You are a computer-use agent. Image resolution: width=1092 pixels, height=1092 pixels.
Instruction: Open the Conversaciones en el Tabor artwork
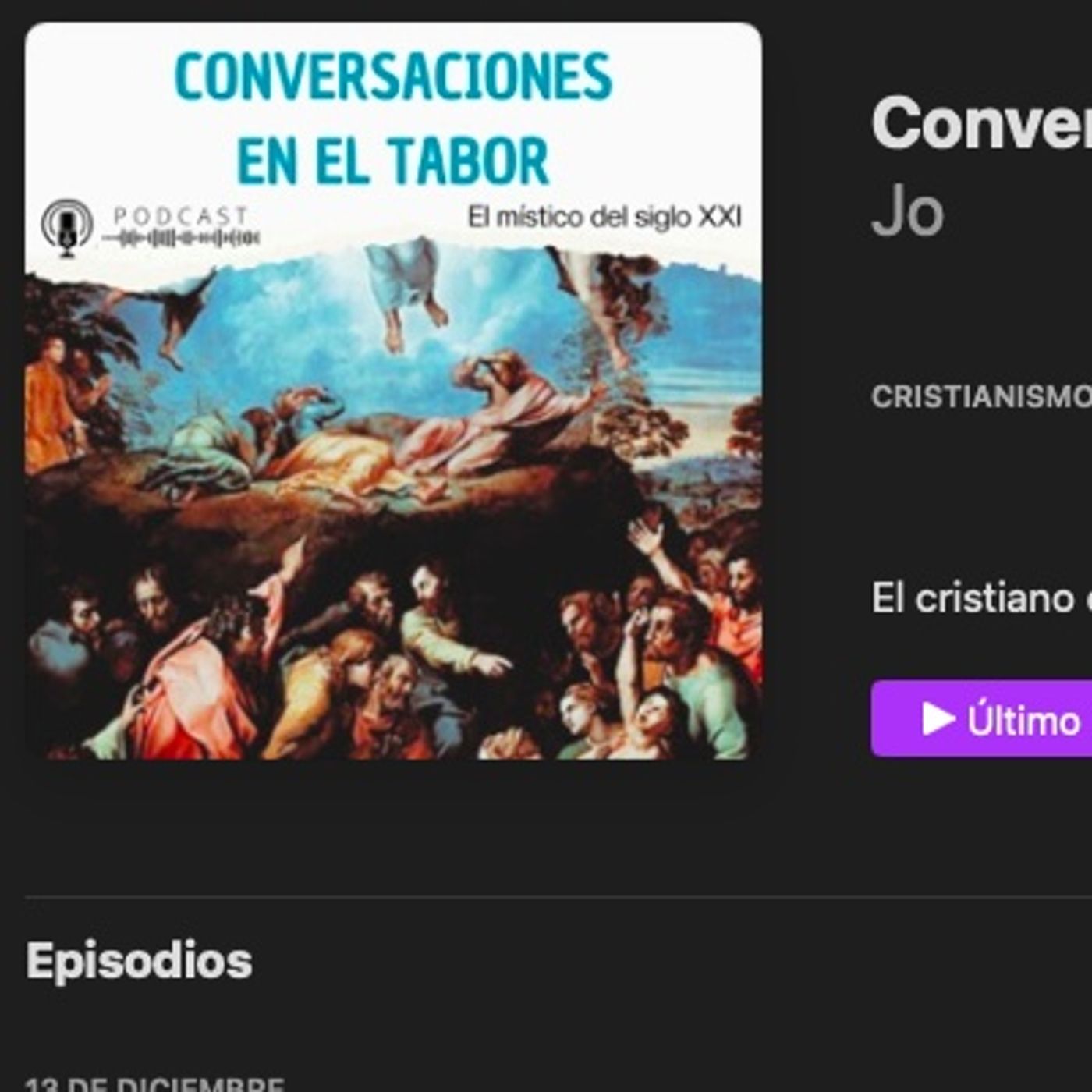coord(393,392)
